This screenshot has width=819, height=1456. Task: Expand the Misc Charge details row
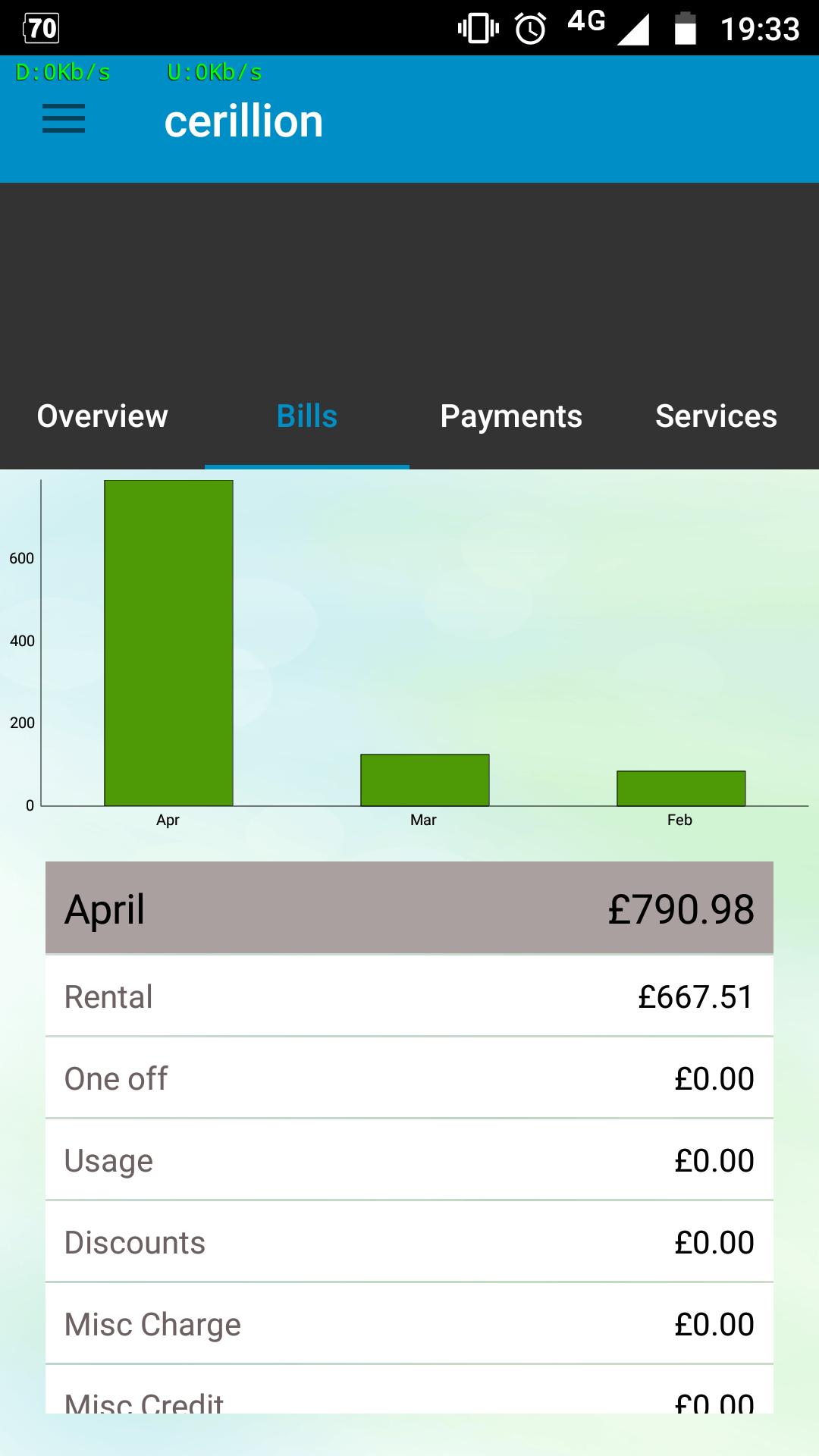[409, 1323]
